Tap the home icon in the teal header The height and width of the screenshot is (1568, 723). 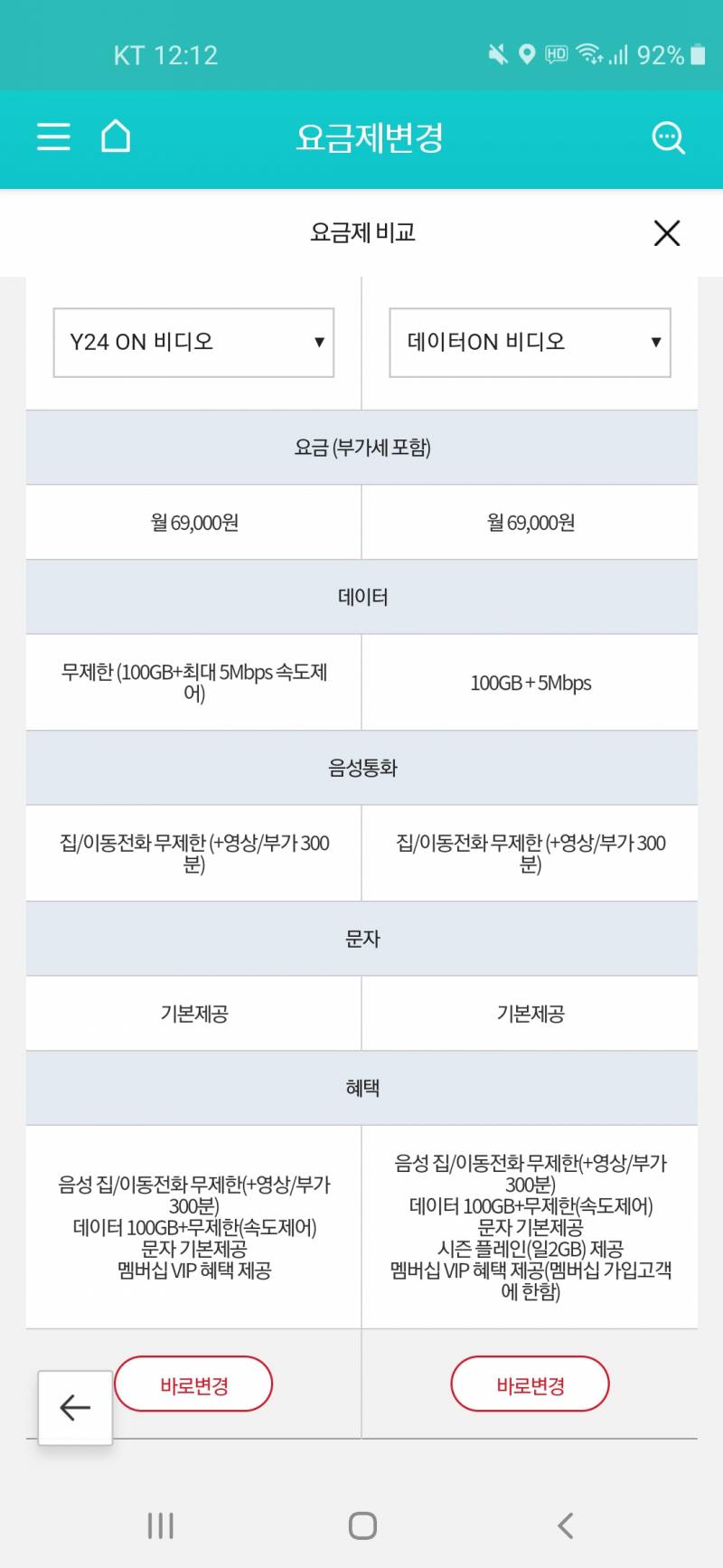click(115, 137)
